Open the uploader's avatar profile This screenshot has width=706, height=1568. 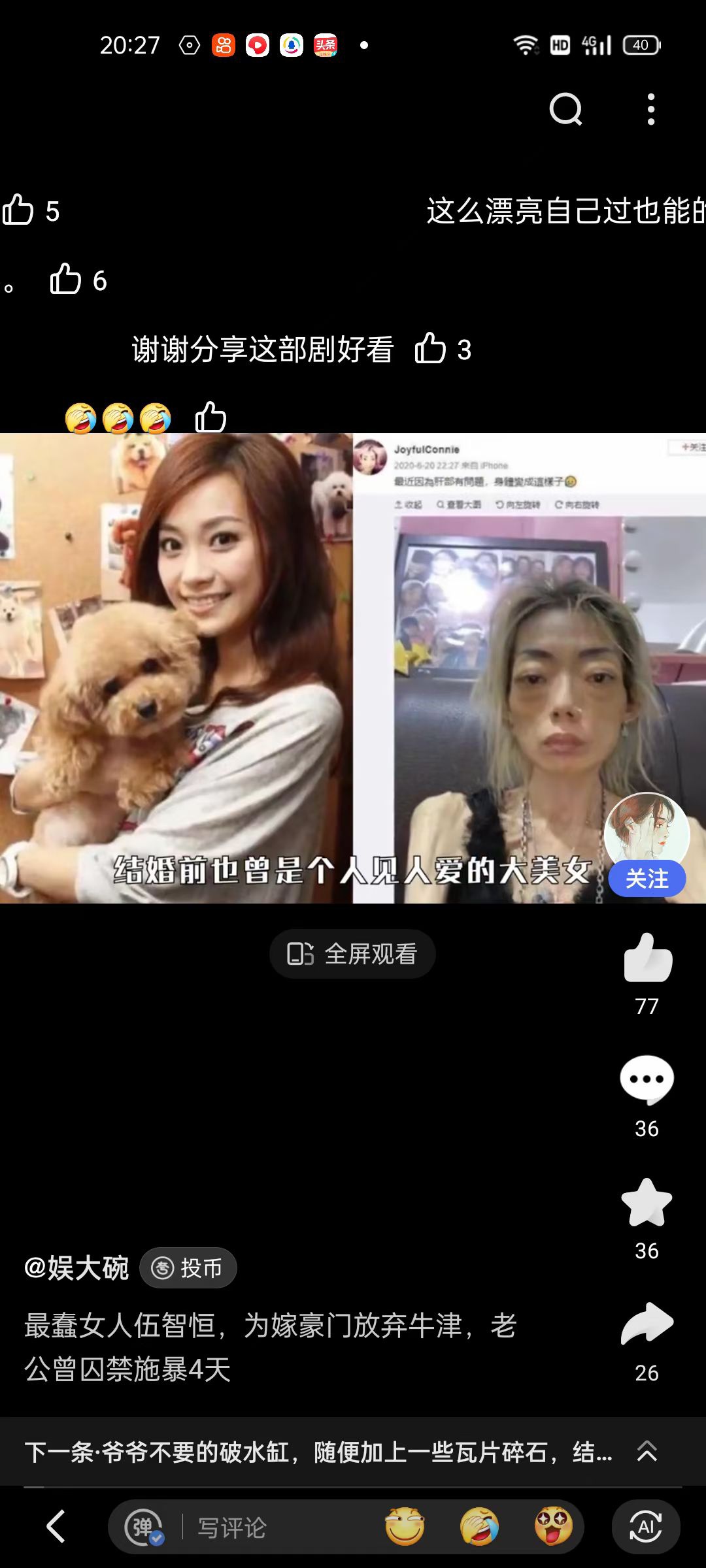647,830
